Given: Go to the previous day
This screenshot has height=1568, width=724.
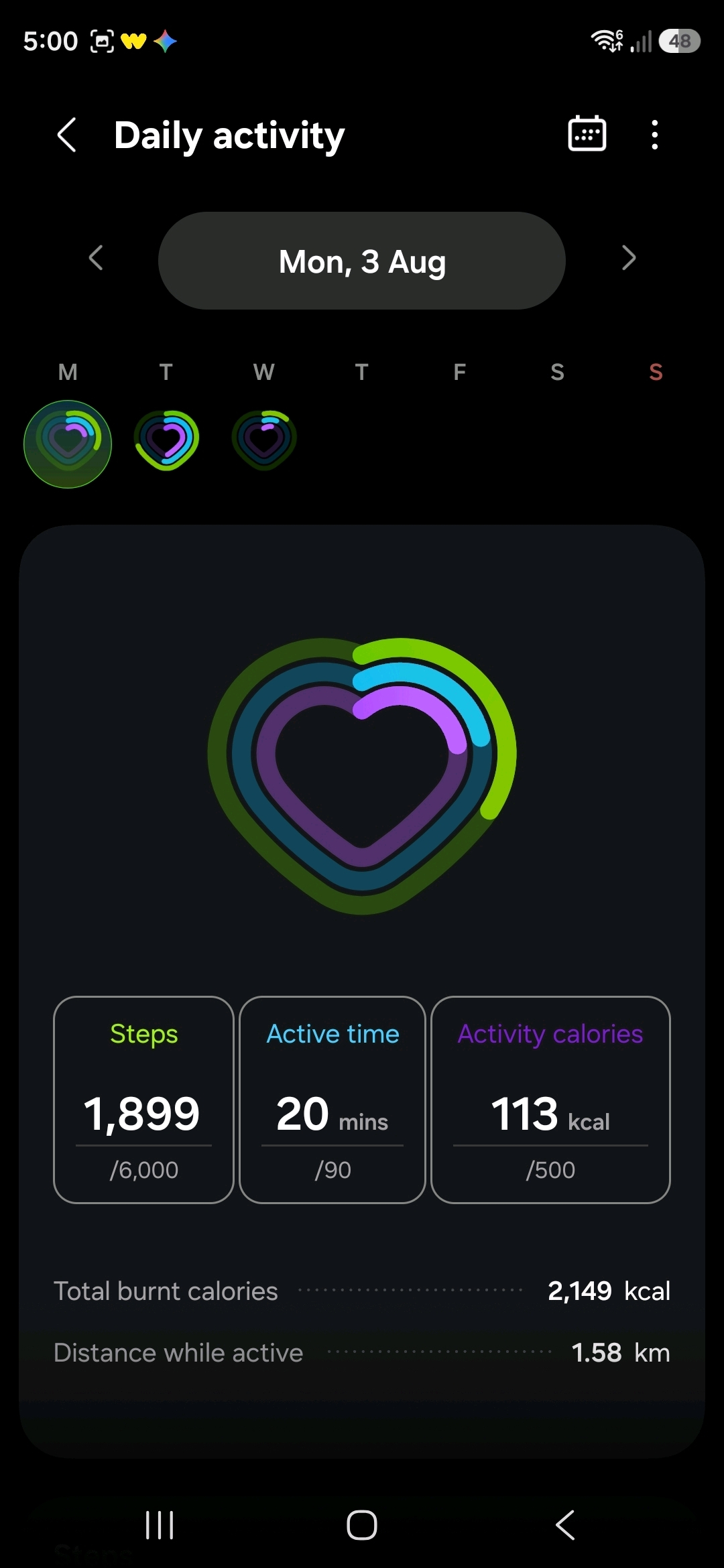Looking at the screenshot, I should [96, 258].
